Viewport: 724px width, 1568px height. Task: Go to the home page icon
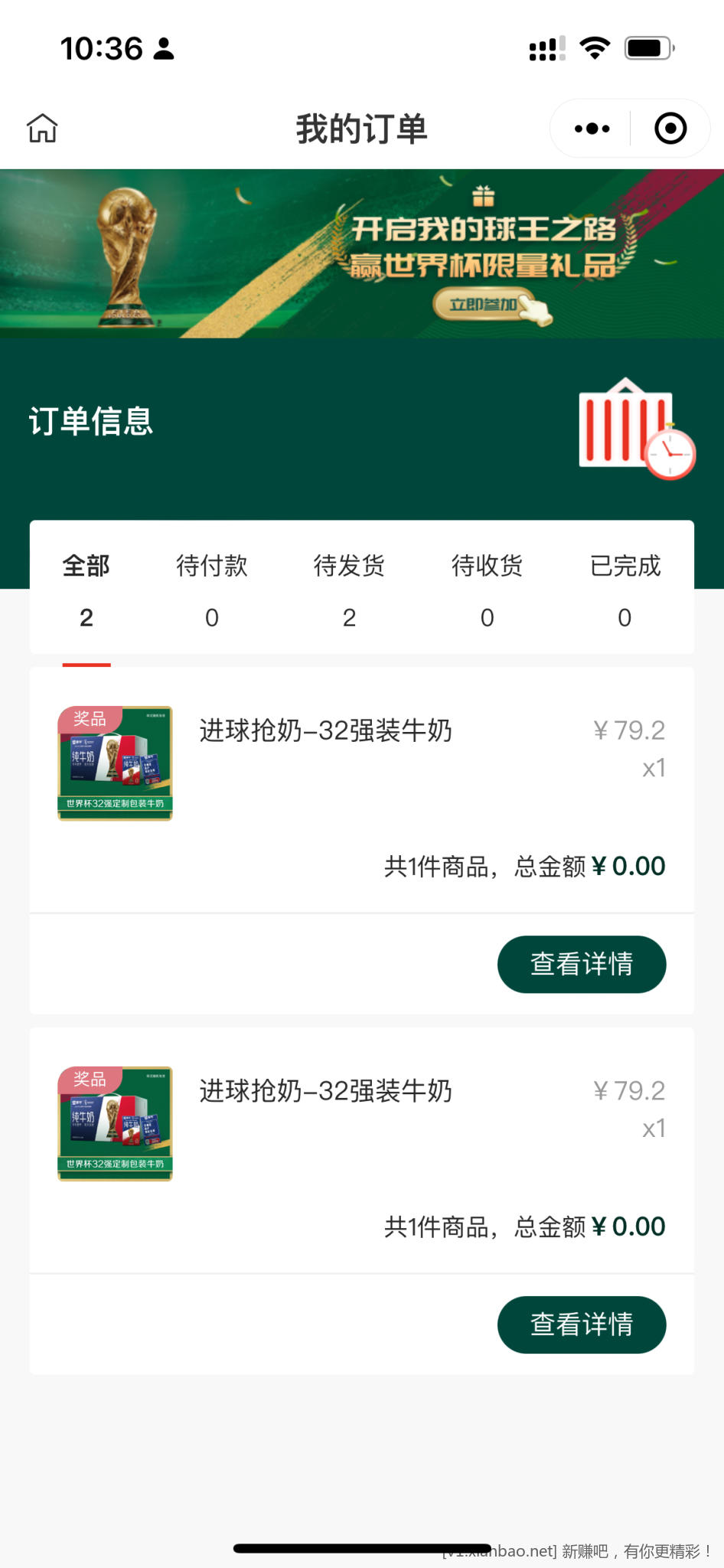pos(42,128)
